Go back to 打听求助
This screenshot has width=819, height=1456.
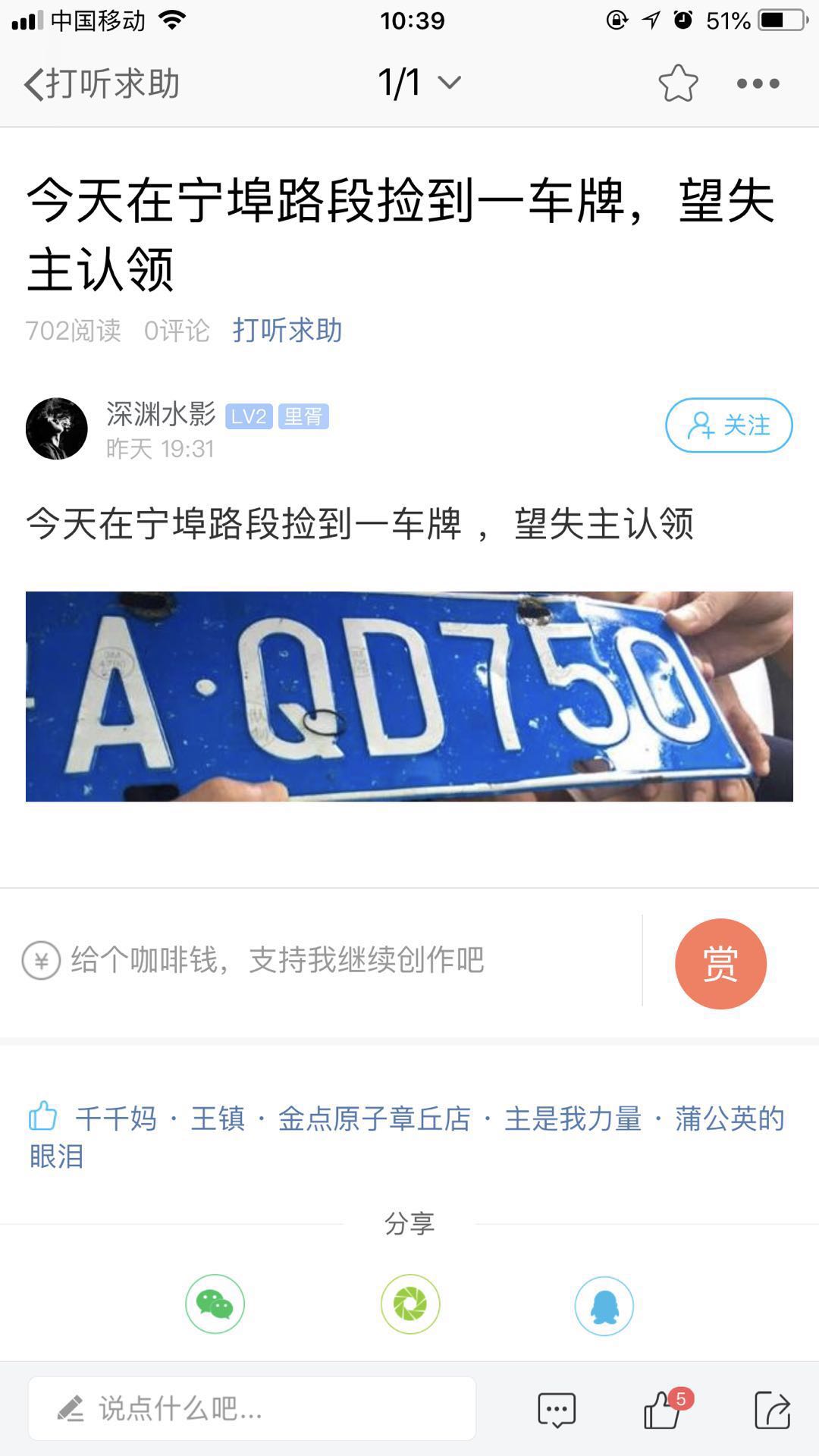click(102, 83)
